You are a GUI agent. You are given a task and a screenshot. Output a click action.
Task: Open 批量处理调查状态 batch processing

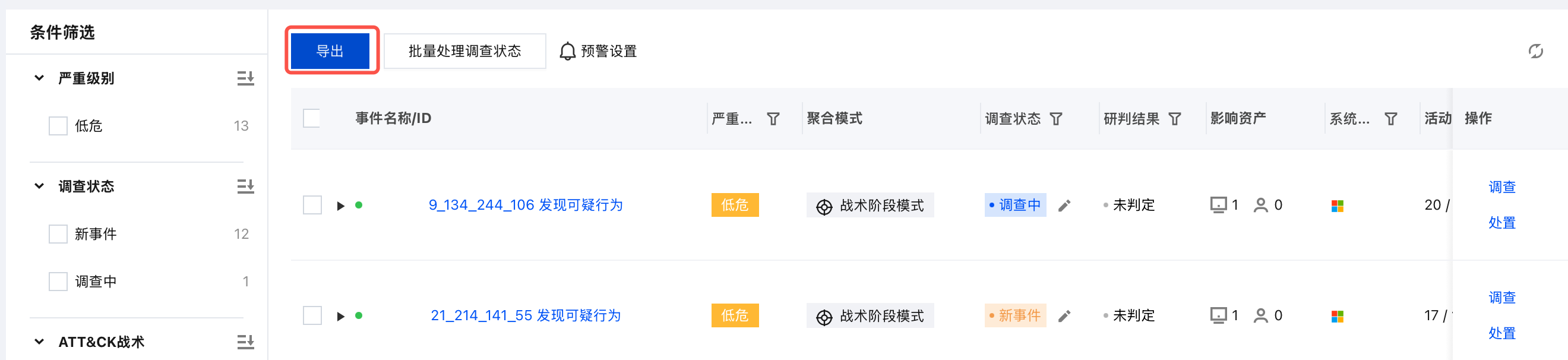pos(464,51)
